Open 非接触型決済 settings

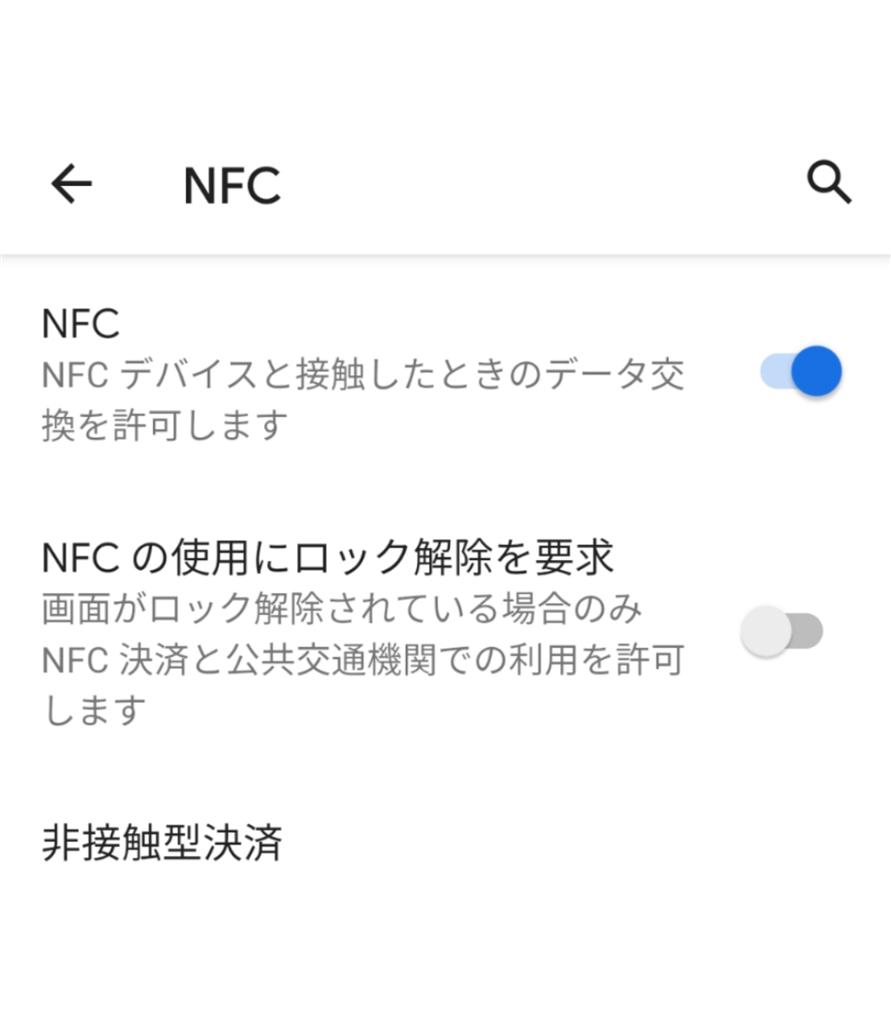[x=162, y=842]
